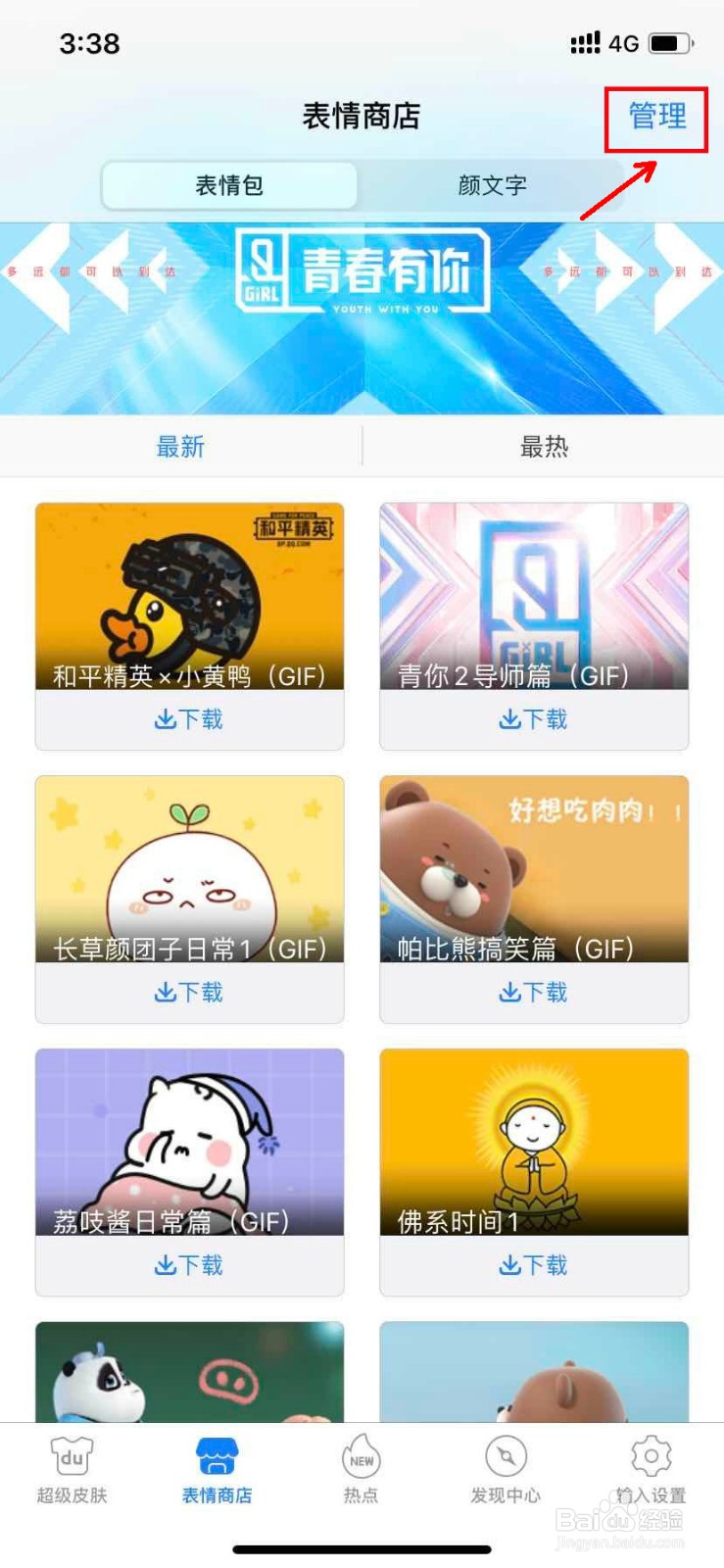The image size is (724, 1568).
Task: Select the 表情包 tab
Action: tap(229, 185)
